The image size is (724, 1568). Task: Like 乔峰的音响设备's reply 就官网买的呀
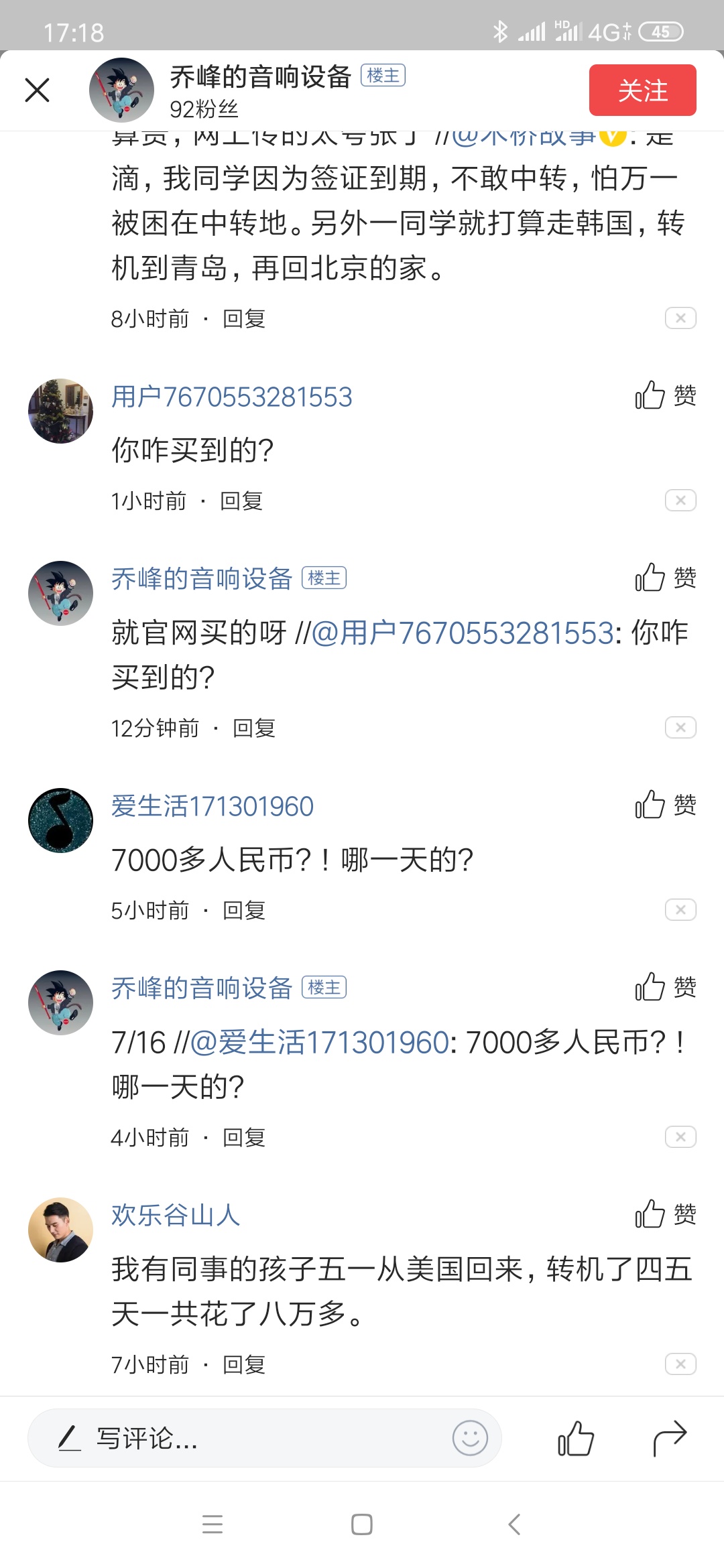click(x=665, y=578)
